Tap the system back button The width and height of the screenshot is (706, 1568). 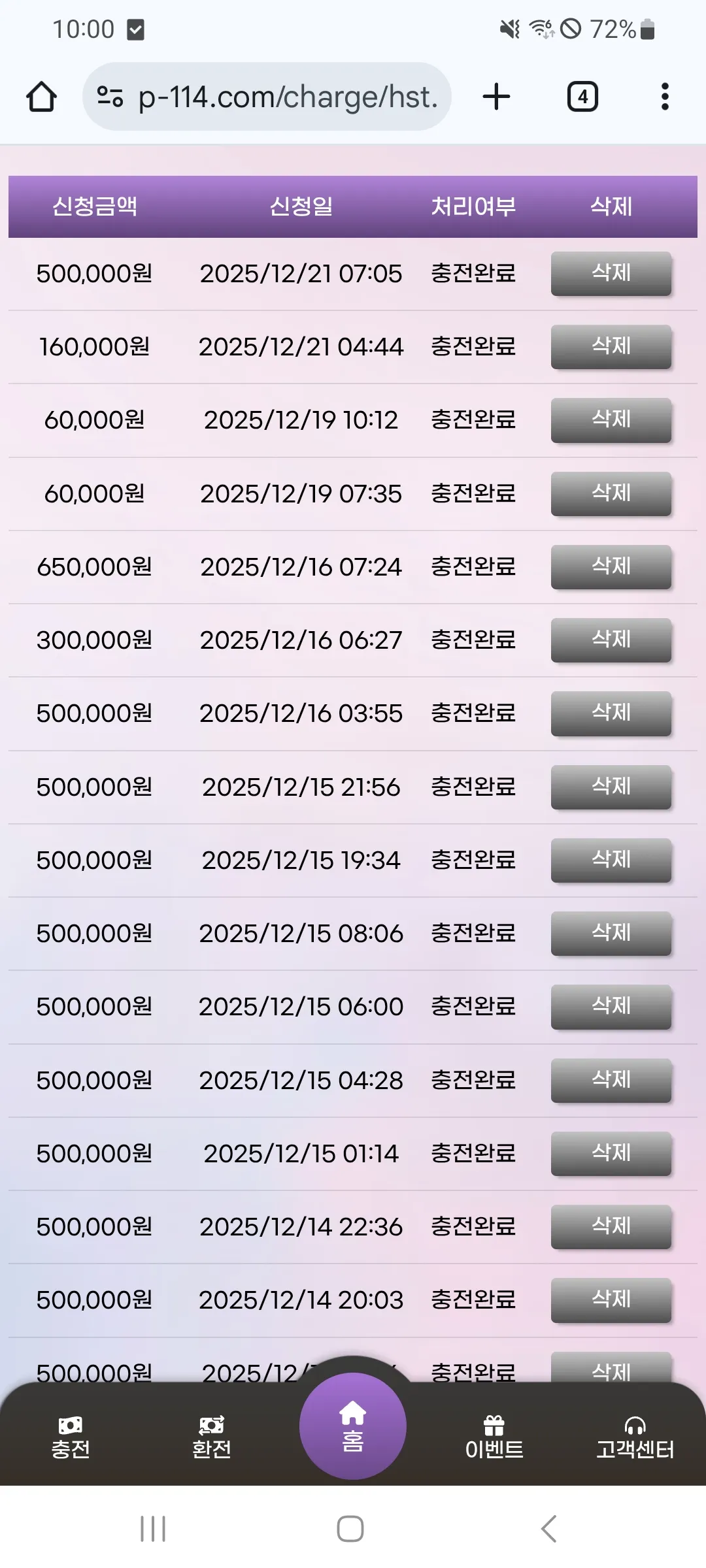click(x=549, y=1529)
